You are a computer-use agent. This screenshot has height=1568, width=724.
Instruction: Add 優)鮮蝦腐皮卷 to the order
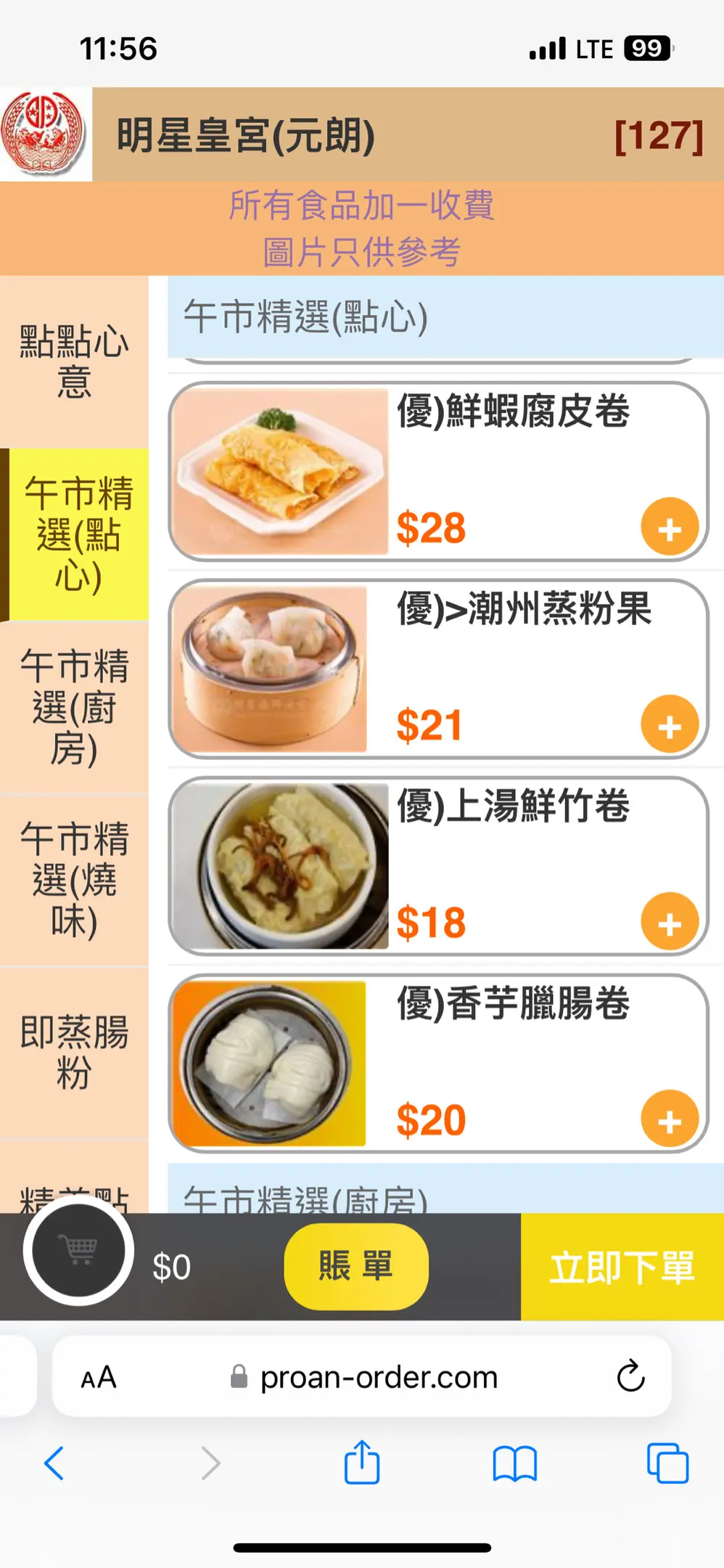click(x=669, y=527)
